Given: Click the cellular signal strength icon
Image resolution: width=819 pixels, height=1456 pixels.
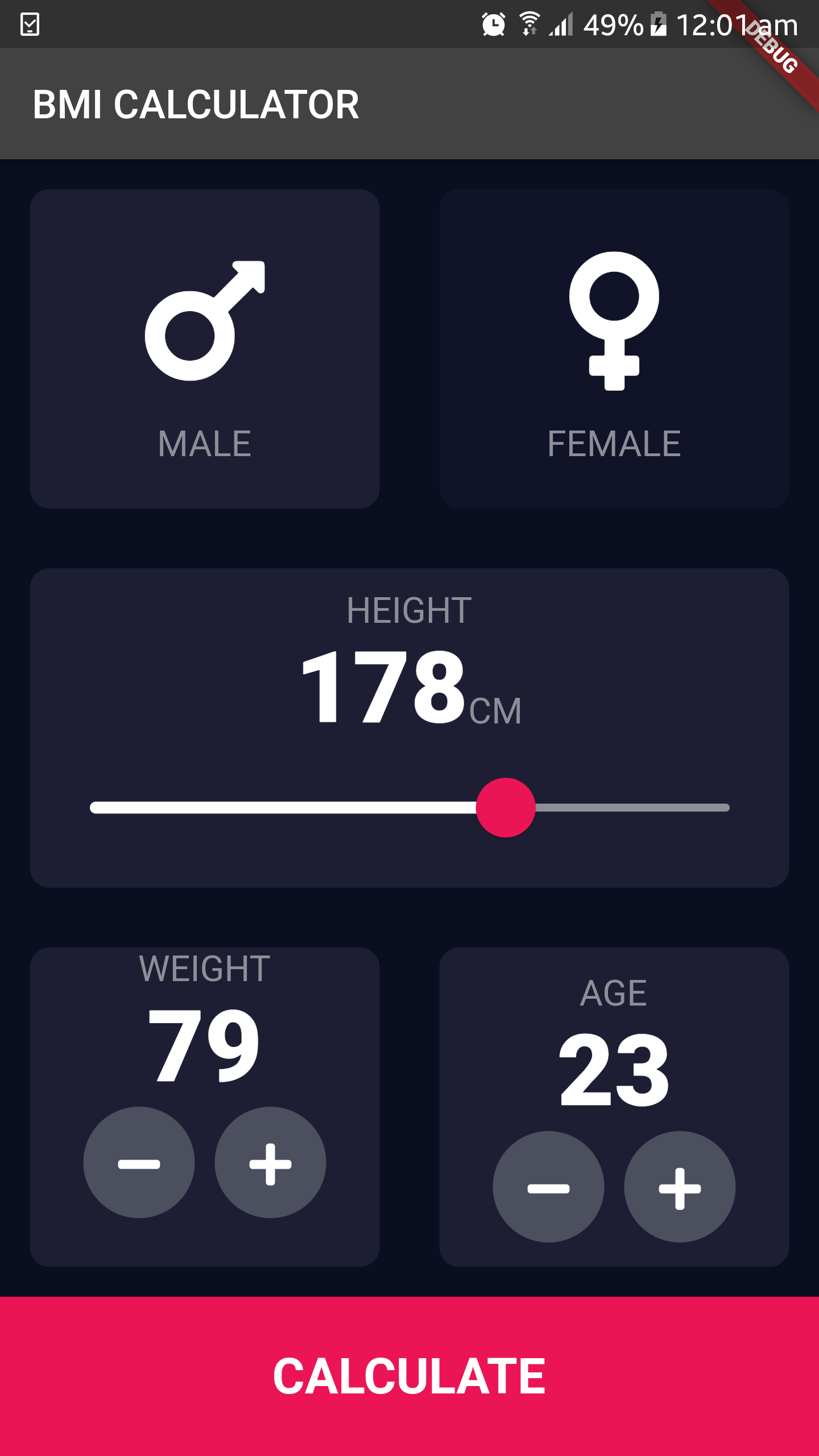Looking at the screenshot, I should pos(560,26).
